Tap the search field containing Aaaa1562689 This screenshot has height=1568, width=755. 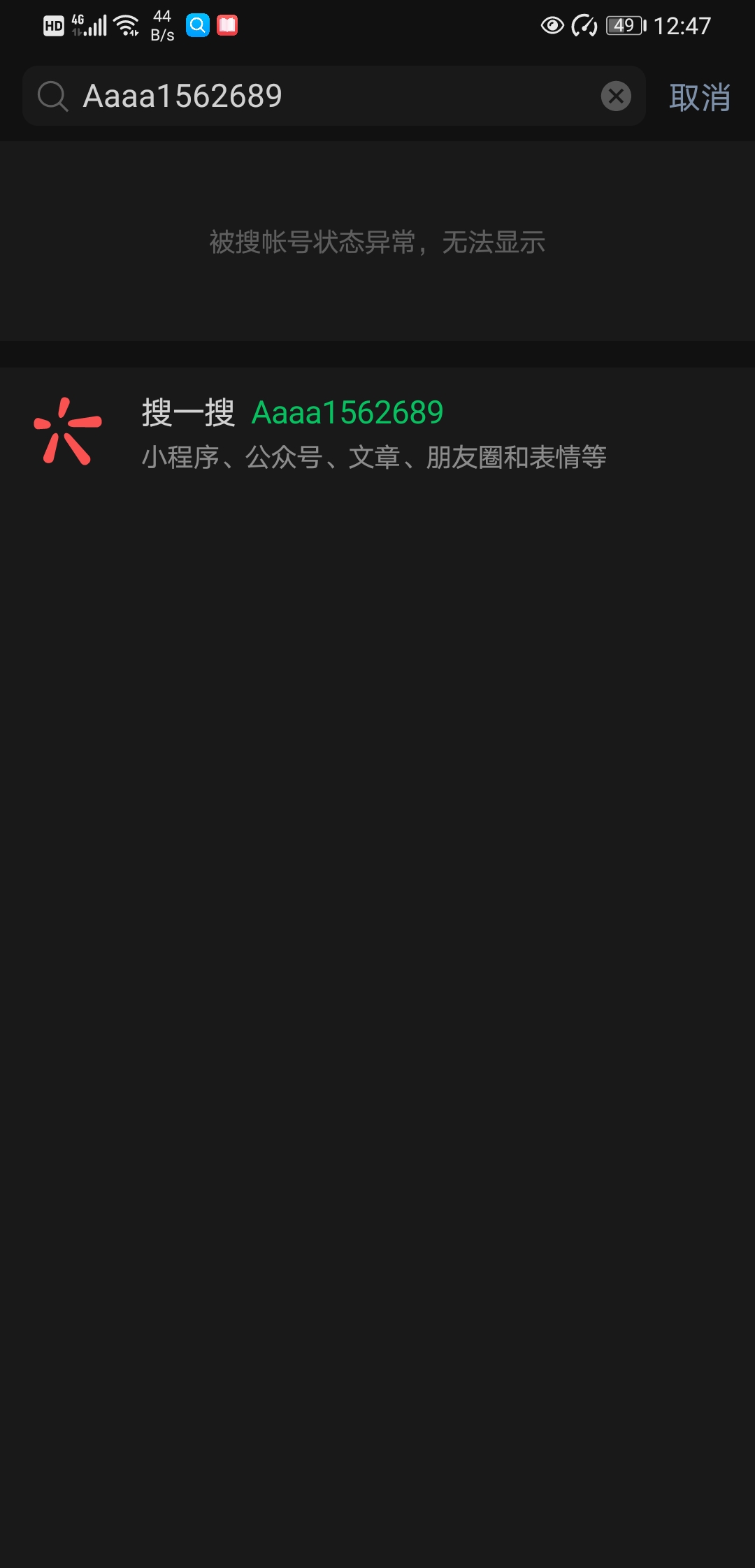tap(315, 96)
